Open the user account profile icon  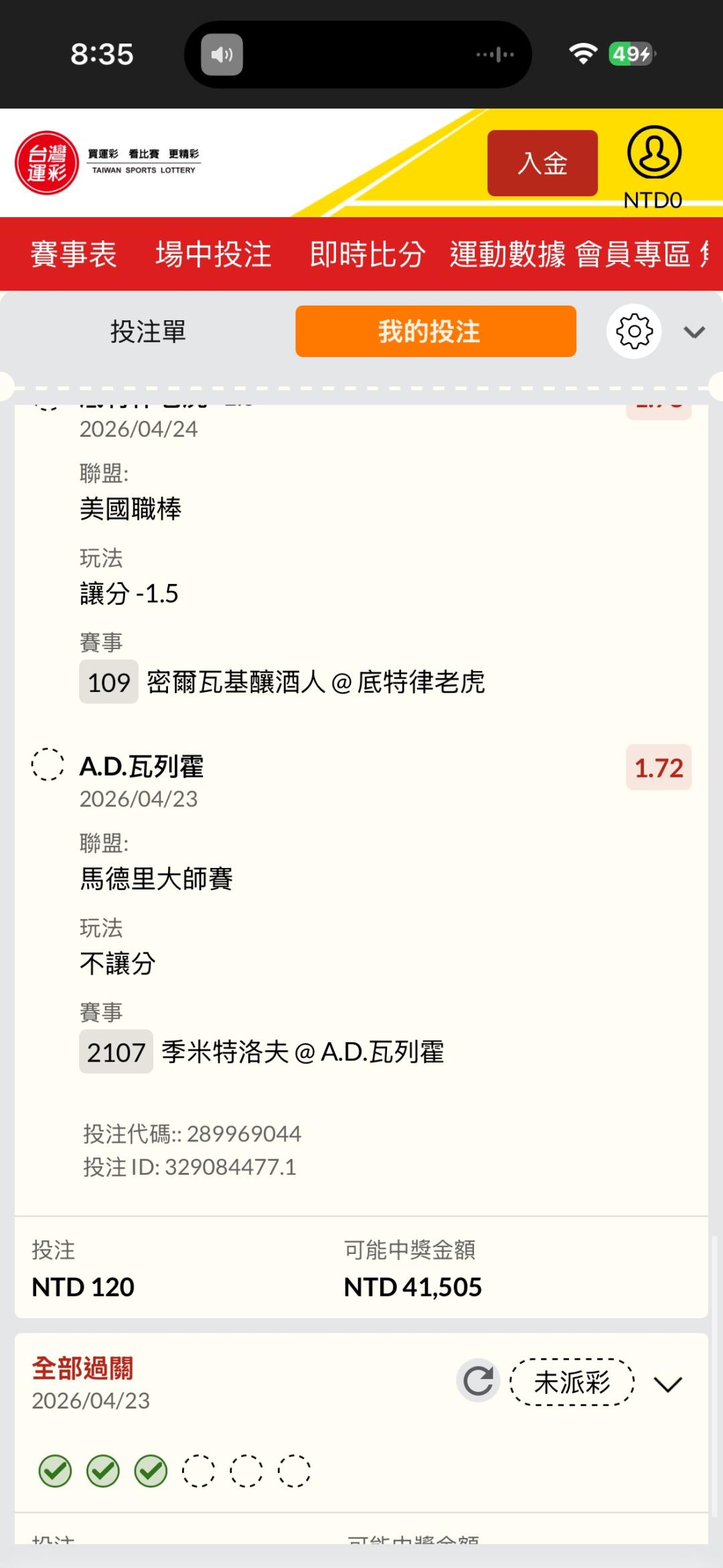[654, 153]
